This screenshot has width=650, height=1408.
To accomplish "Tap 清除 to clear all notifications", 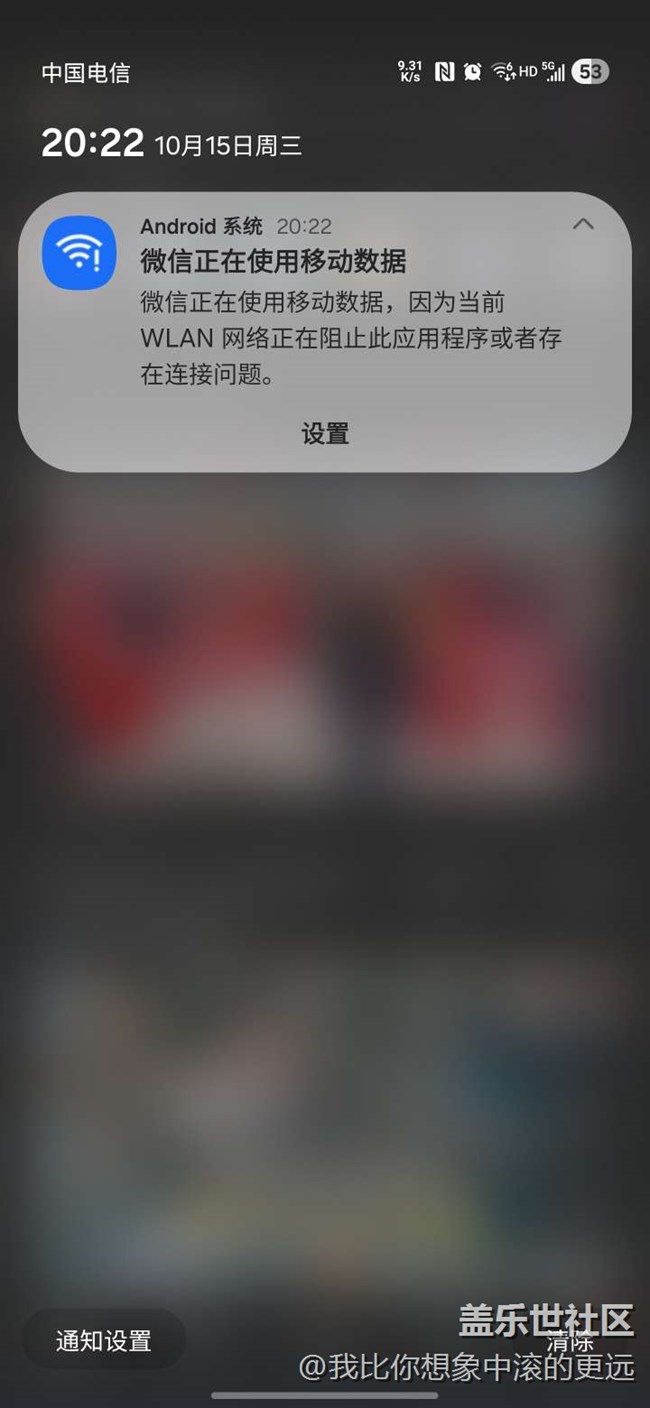I will coord(570,1341).
